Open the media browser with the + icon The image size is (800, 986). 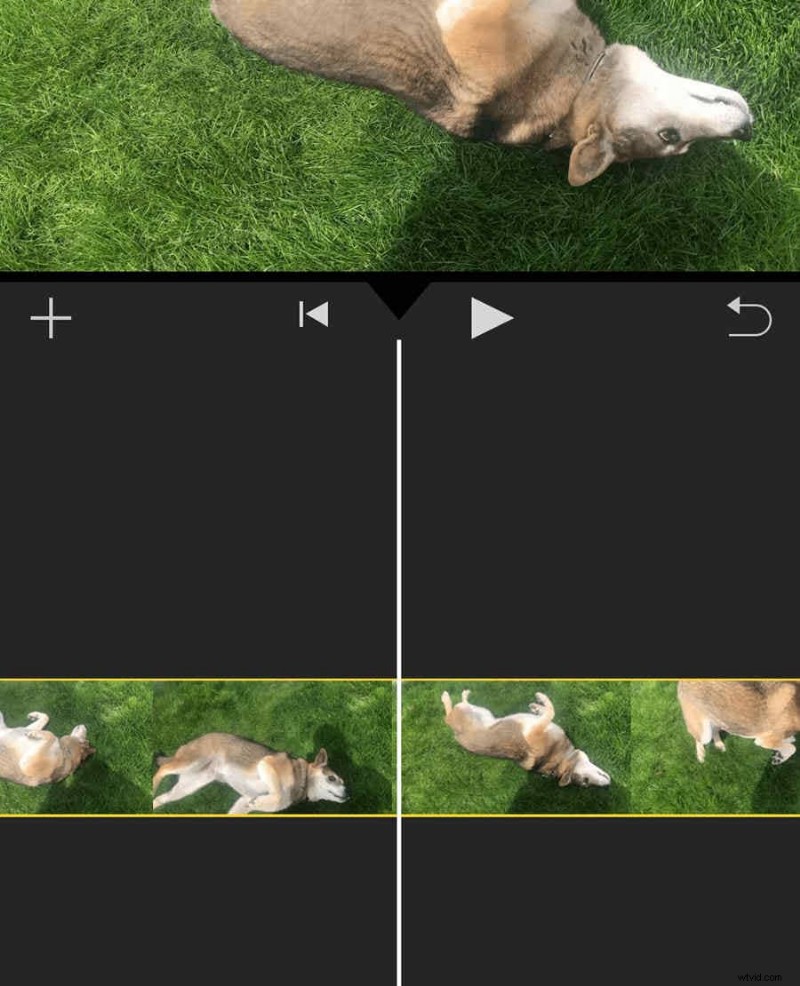pyautogui.click(x=50, y=317)
